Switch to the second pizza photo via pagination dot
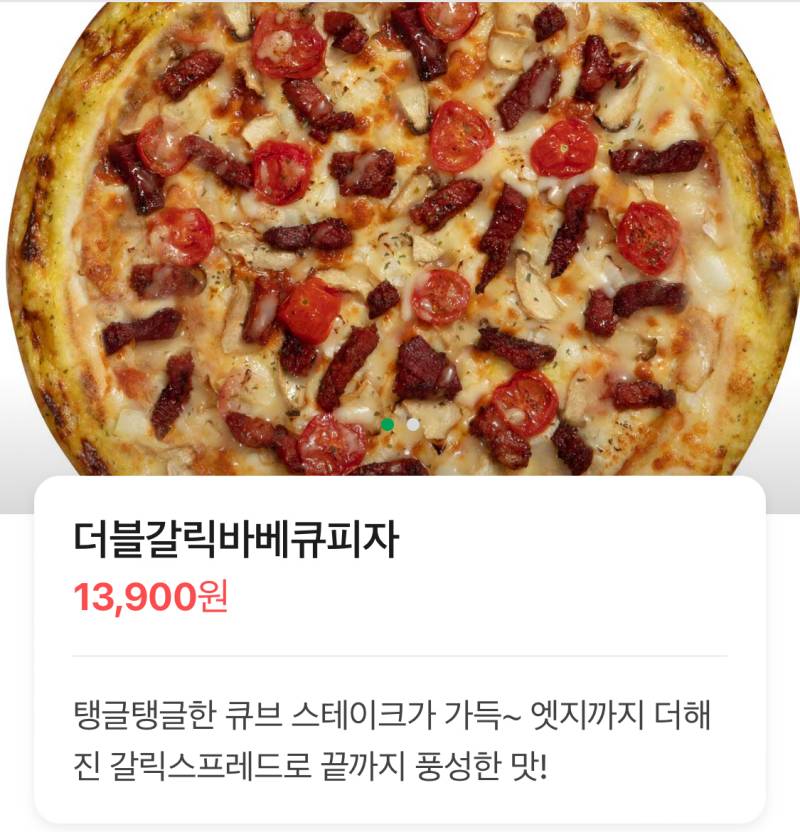 (x=412, y=425)
